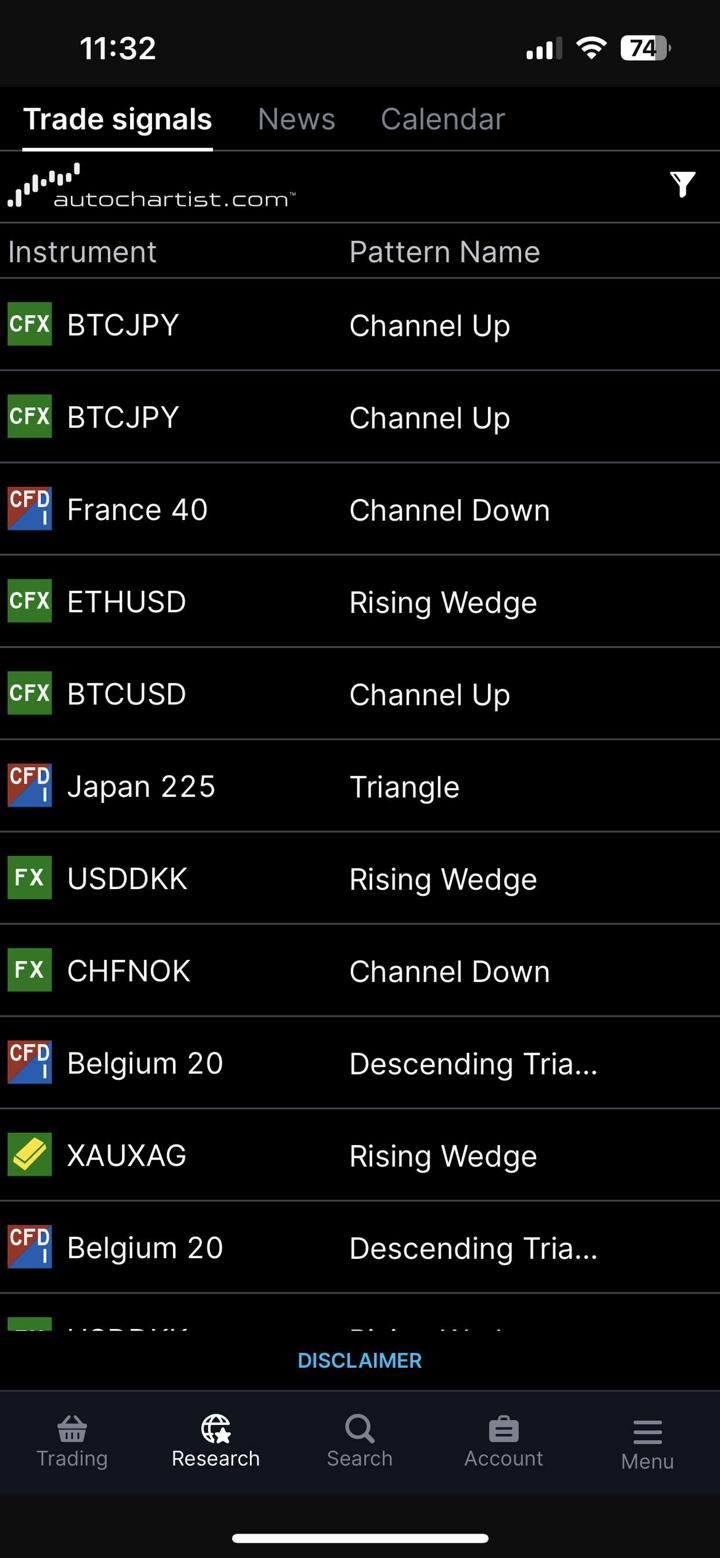The image size is (720, 1558).
Task: Open the filter funnel icon
Action: 683,185
